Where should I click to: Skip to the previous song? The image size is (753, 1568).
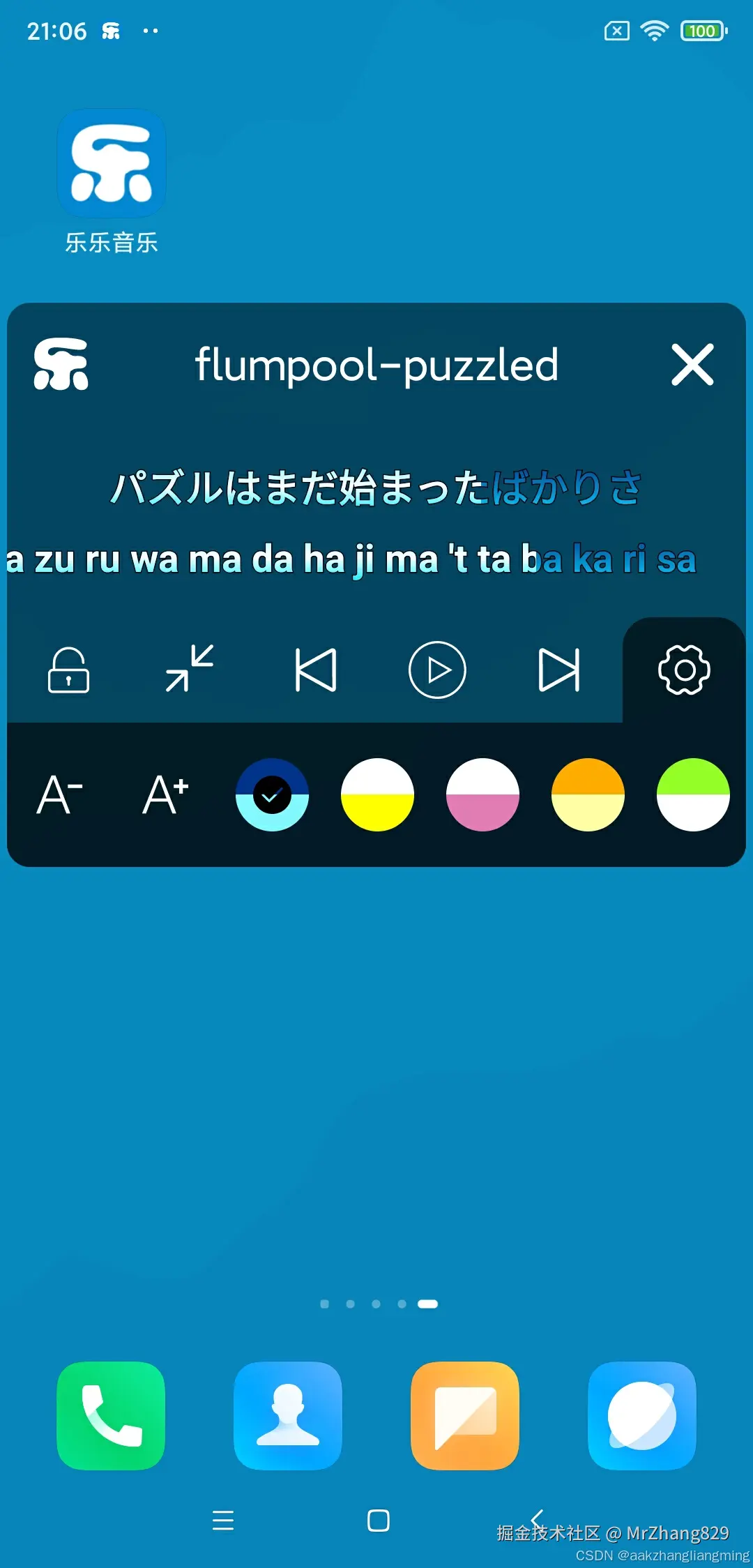316,670
